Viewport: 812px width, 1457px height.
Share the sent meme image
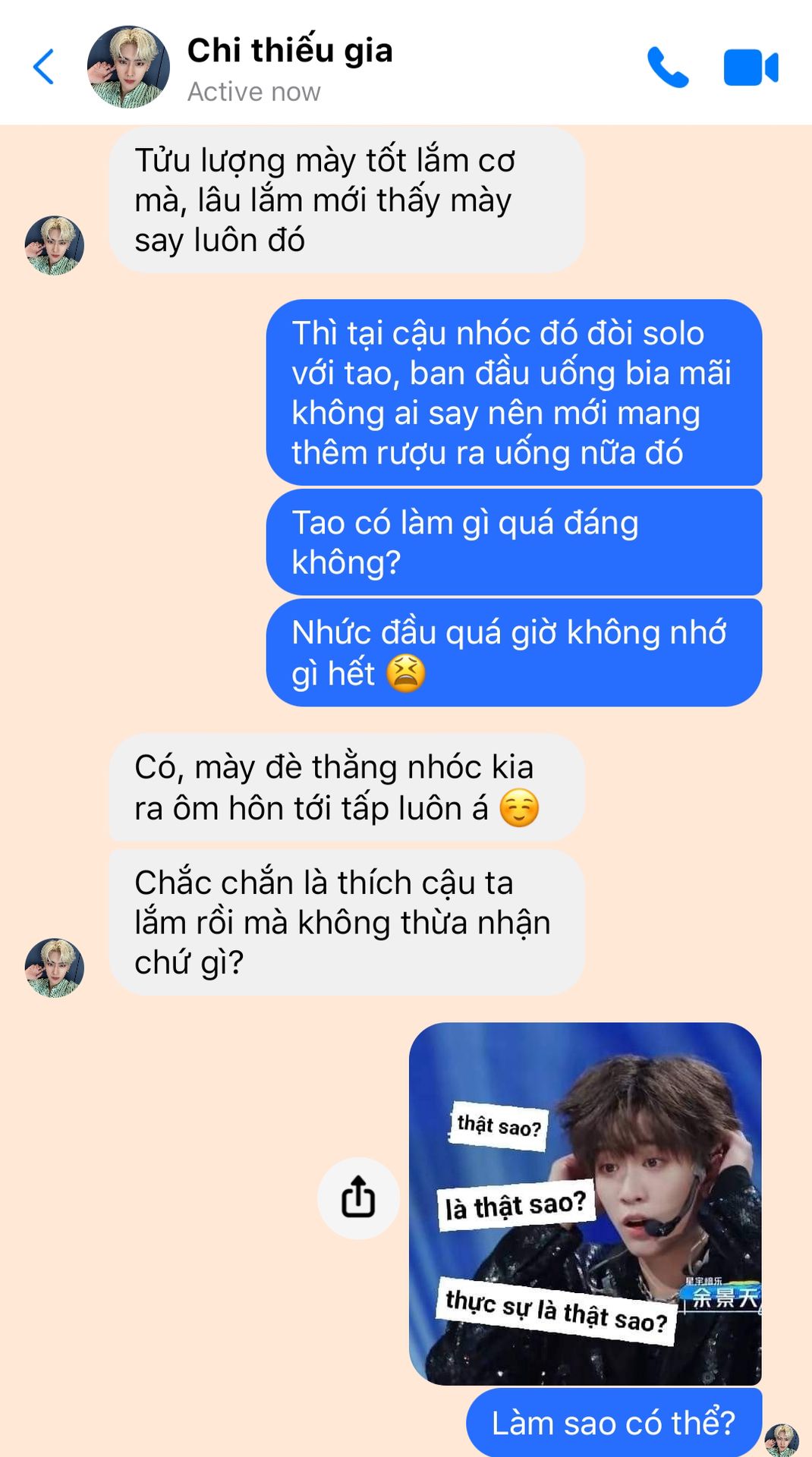click(x=357, y=1197)
